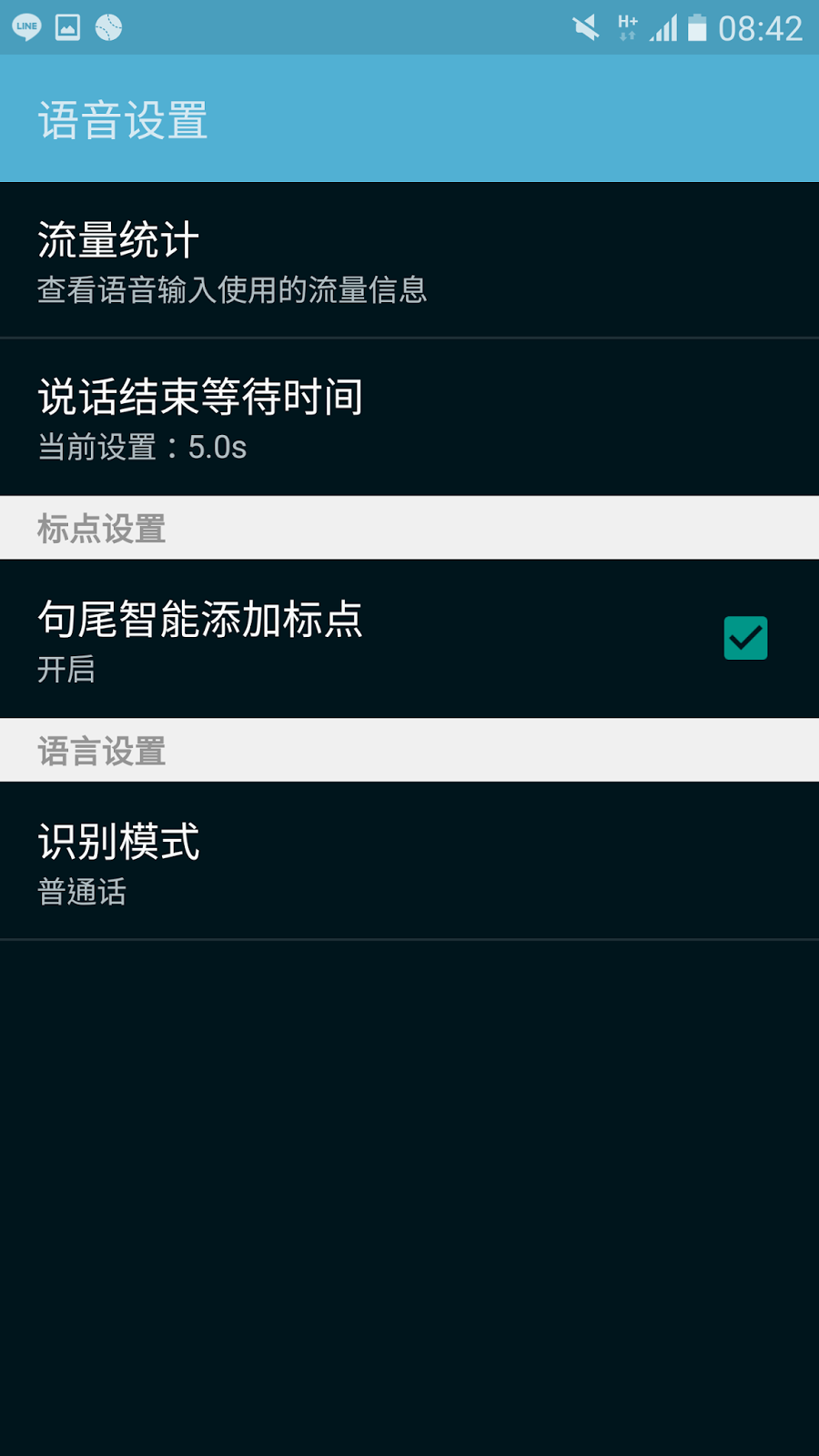Open 说话结束等待时间 setting
The image size is (819, 1456).
(x=409, y=418)
